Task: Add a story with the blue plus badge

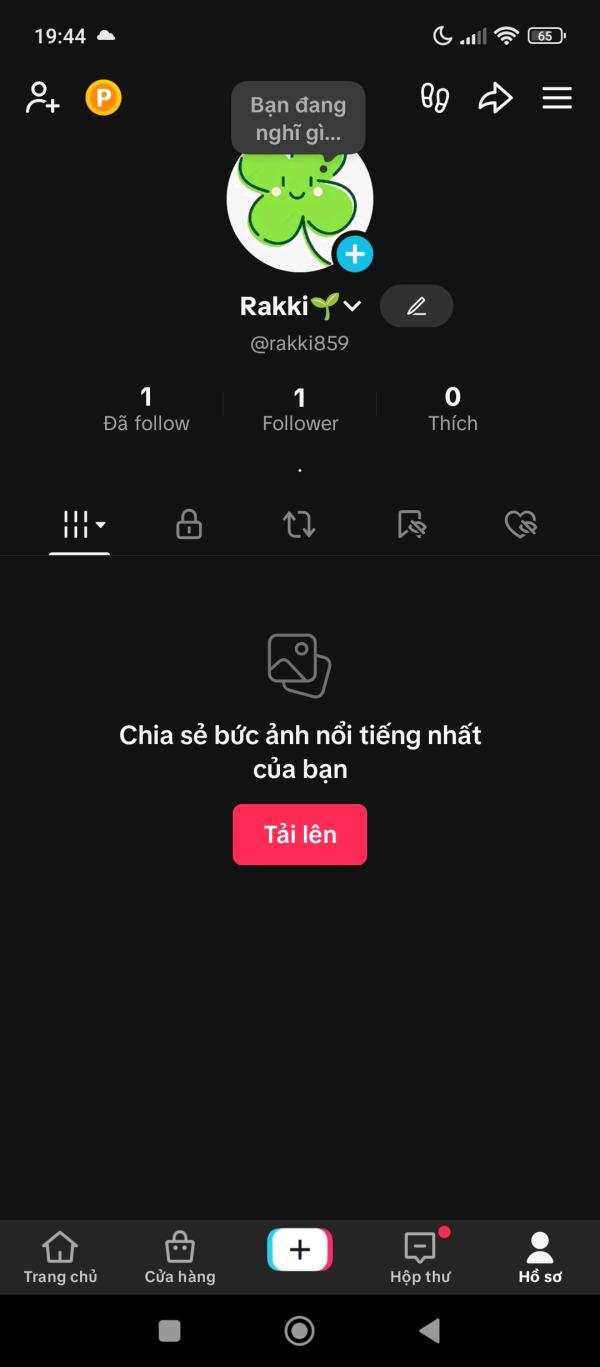Action: (354, 254)
